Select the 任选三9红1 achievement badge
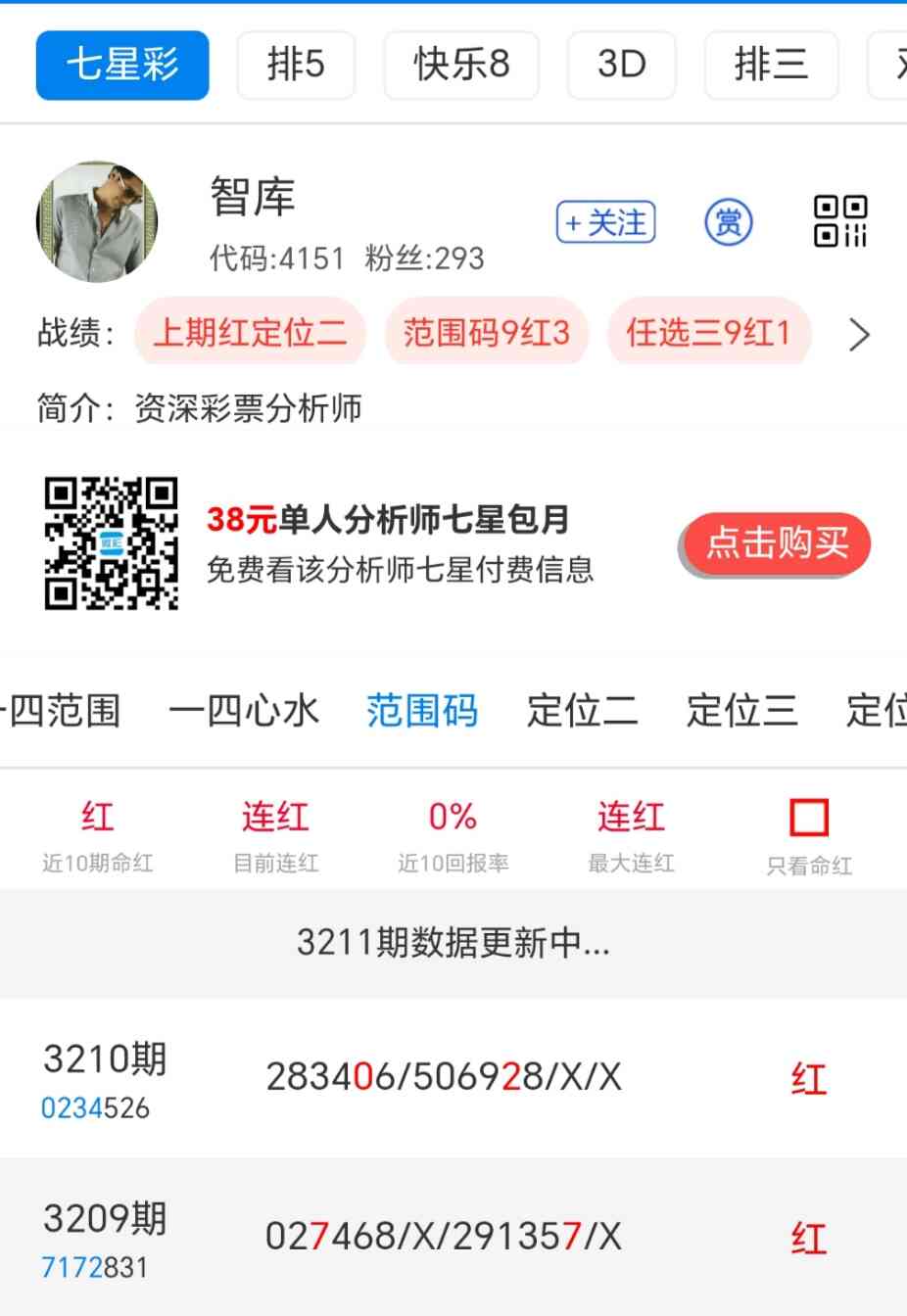 click(708, 333)
